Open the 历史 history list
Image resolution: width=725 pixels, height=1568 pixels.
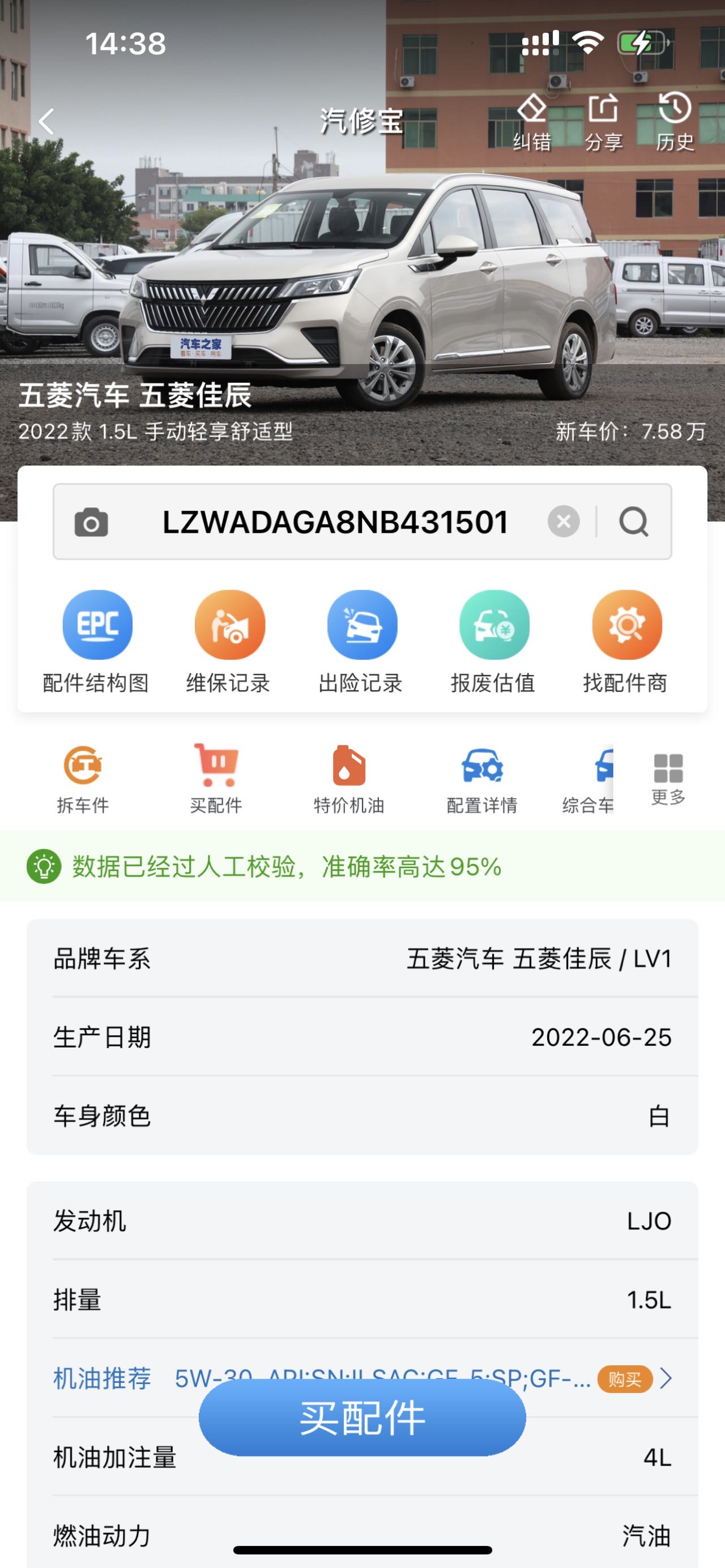(675, 122)
